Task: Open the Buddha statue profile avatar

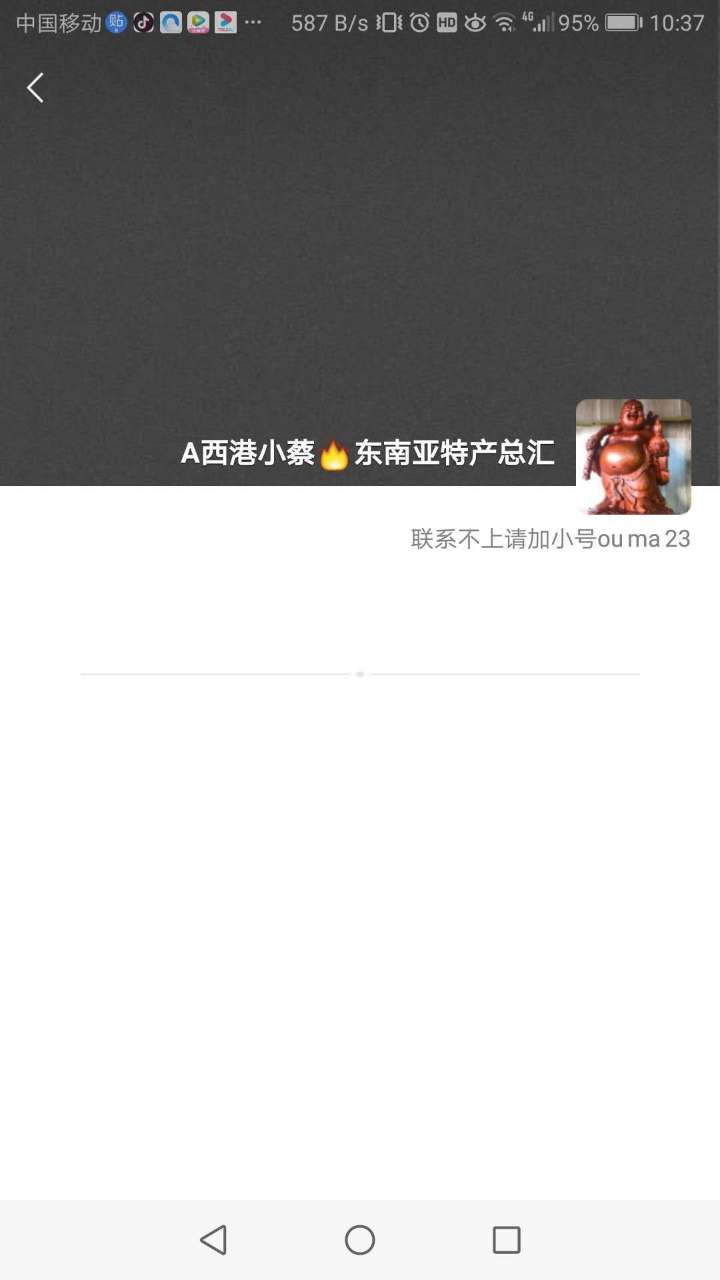Action: pos(633,456)
